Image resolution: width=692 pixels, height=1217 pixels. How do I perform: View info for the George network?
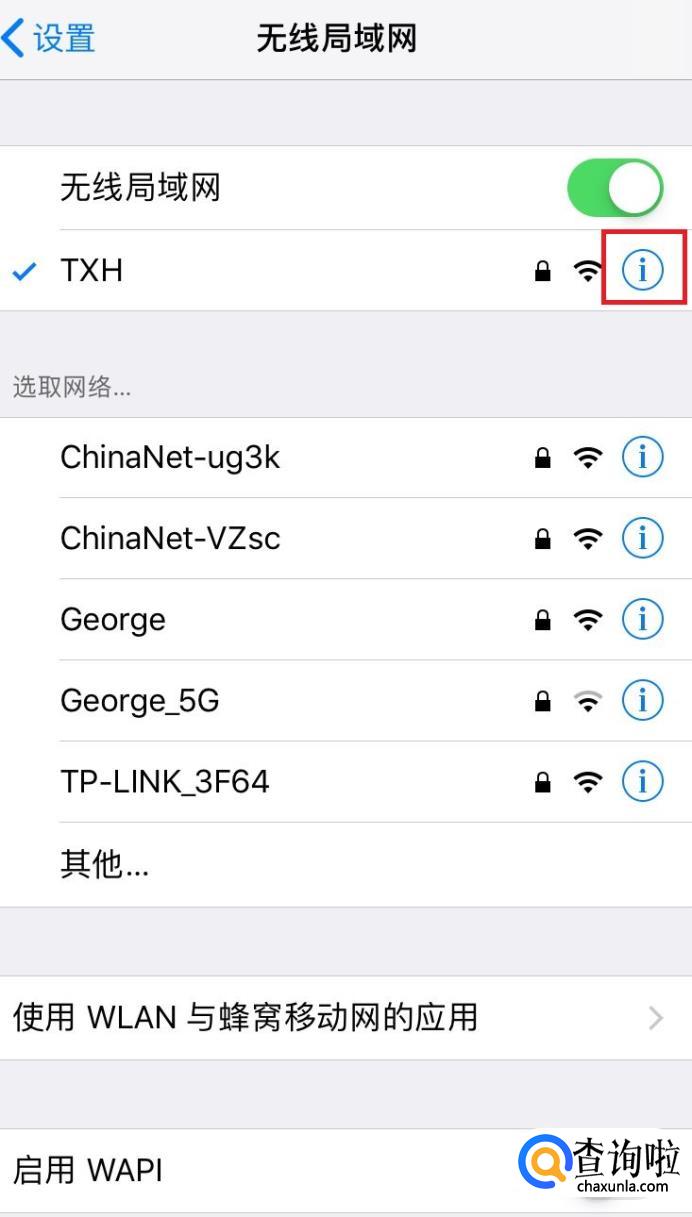pyautogui.click(x=642, y=620)
